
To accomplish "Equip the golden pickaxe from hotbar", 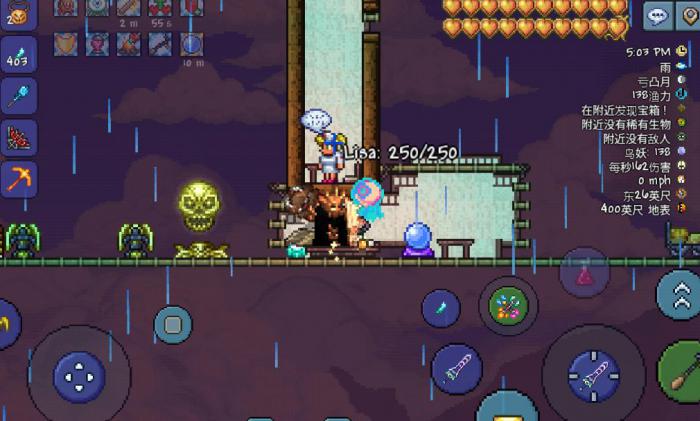I will (18, 179).
